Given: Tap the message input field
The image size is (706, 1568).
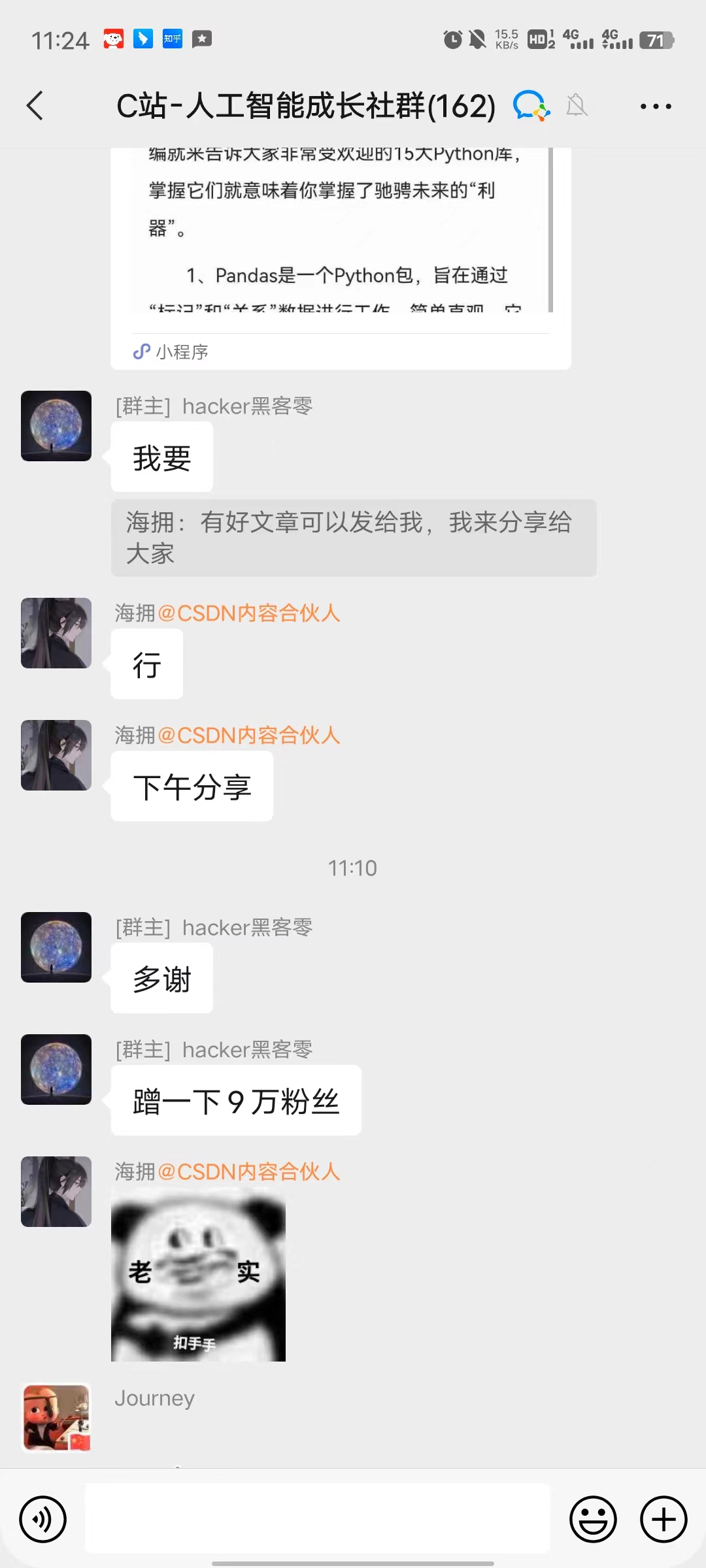Looking at the screenshot, I should coord(318,1518).
